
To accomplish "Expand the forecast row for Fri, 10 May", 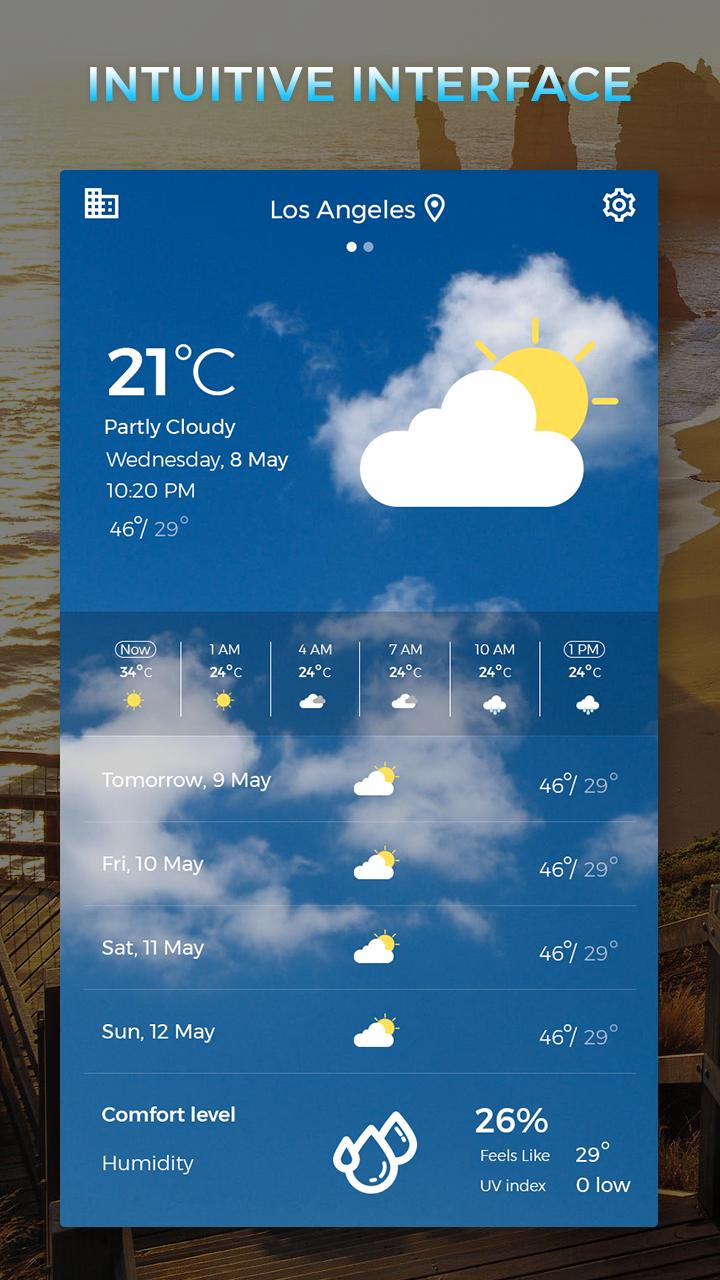I will (x=360, y=863).
